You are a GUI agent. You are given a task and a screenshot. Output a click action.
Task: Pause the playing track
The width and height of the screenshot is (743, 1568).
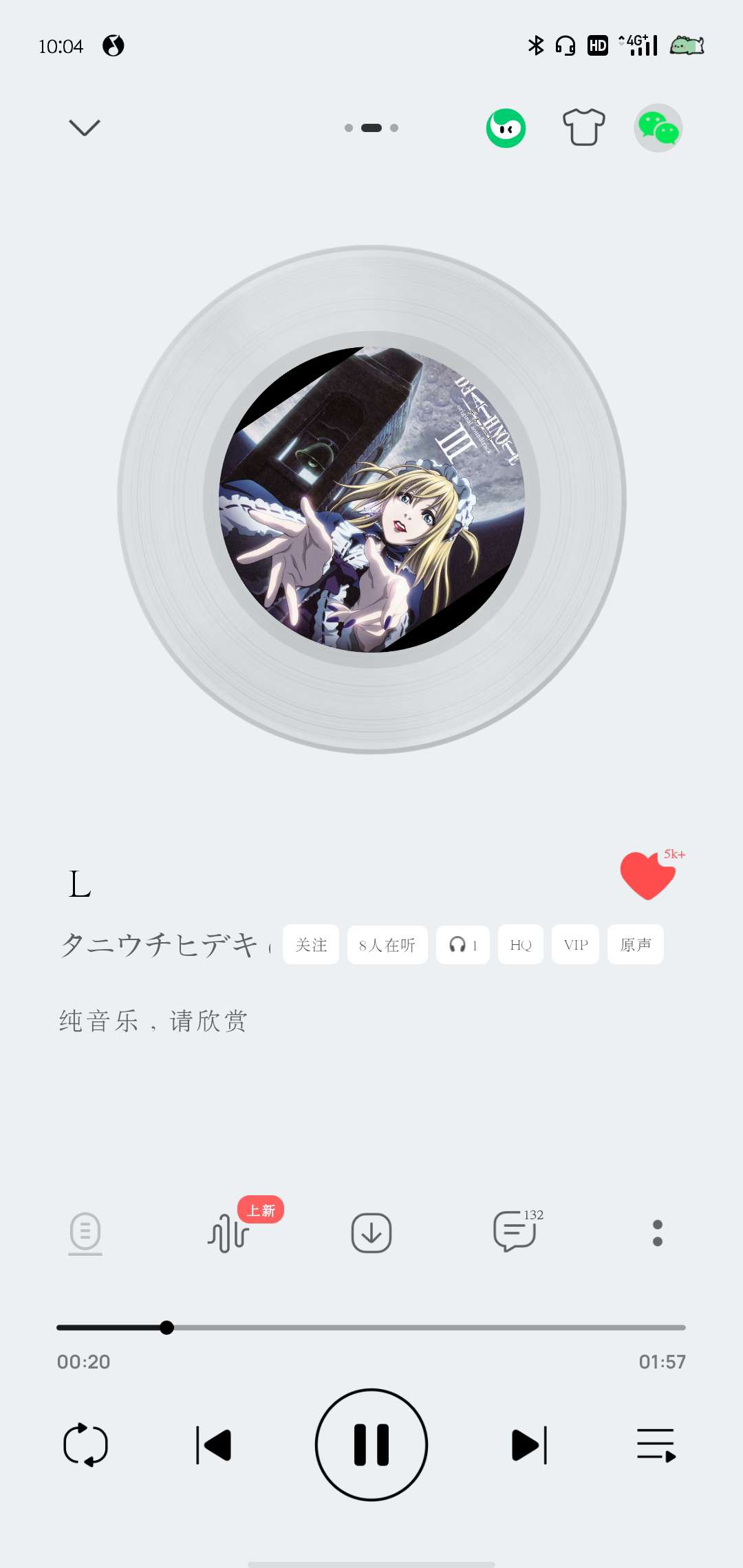tap(371, 1445)
